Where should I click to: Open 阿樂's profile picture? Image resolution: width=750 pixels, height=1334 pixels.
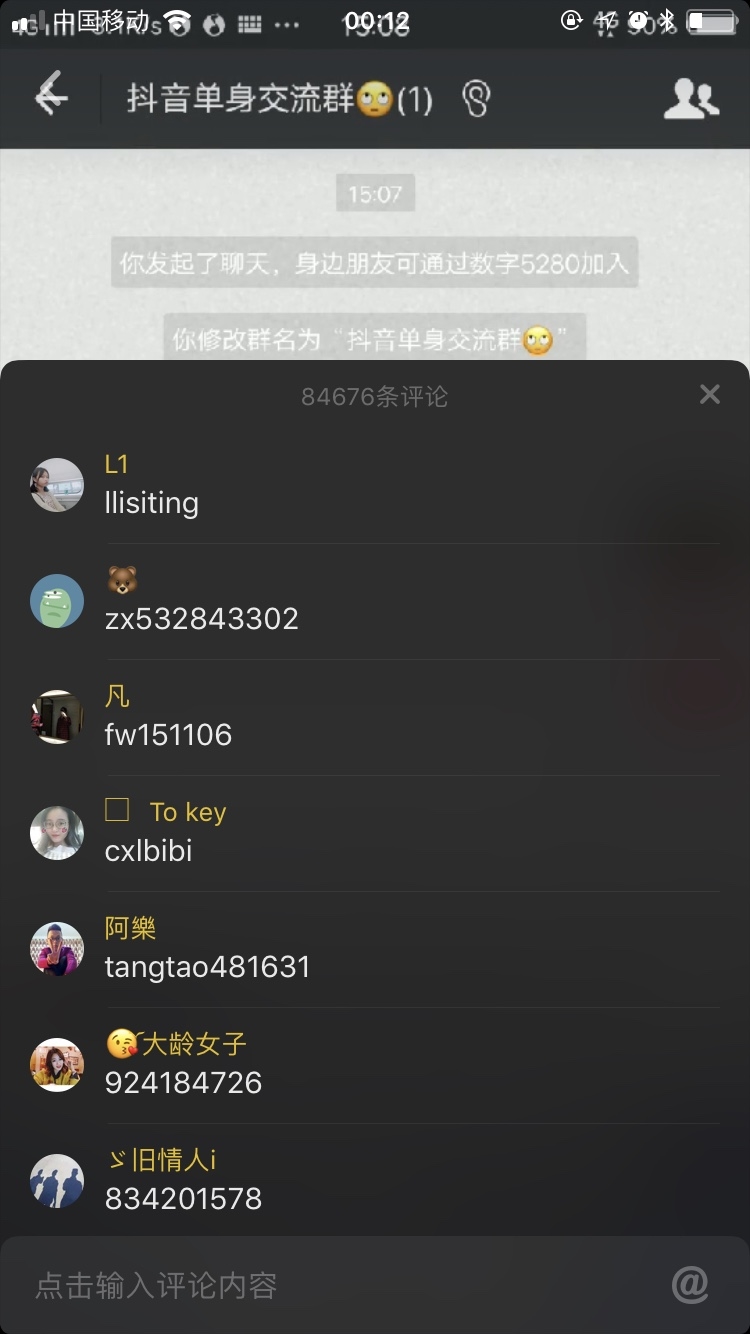click(56, 948)
